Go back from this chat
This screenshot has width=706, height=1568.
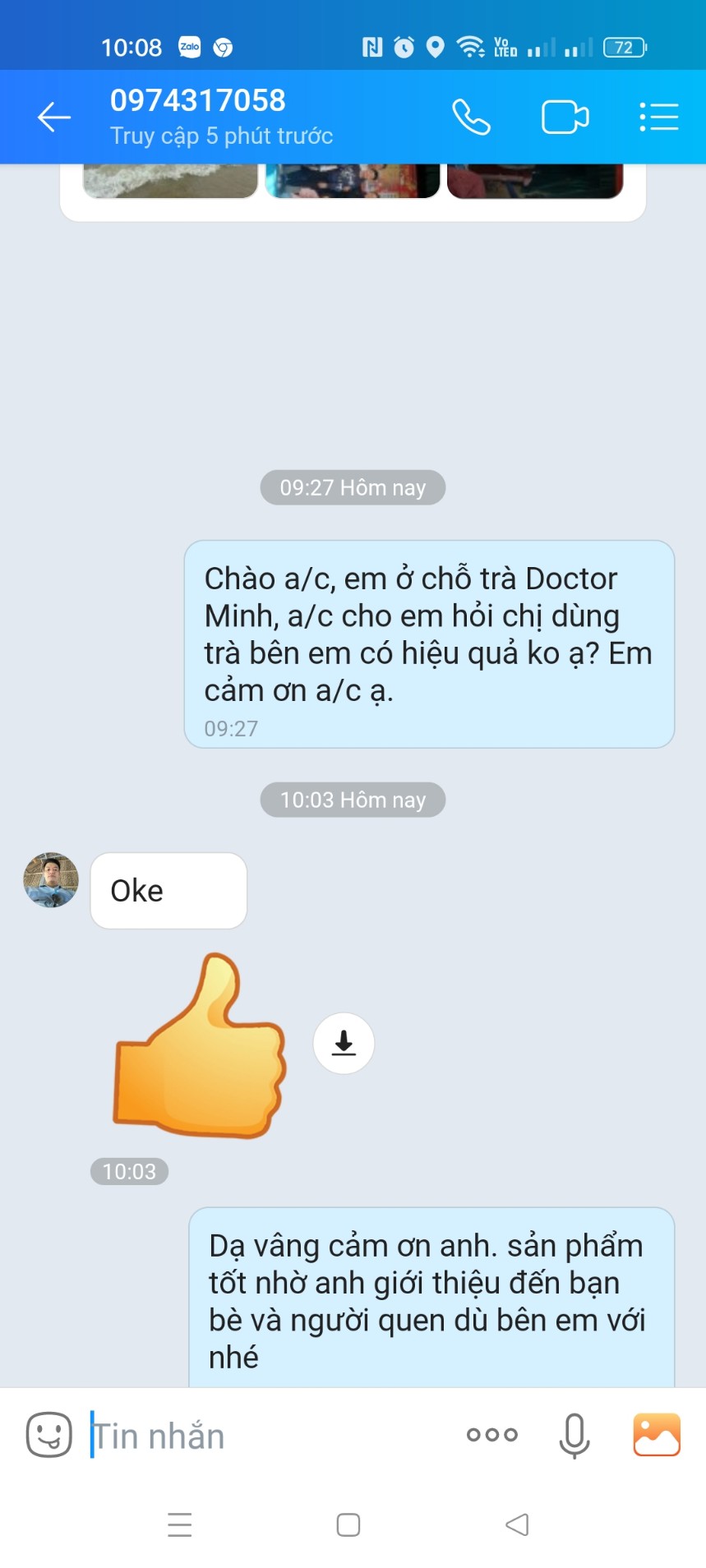54,117
